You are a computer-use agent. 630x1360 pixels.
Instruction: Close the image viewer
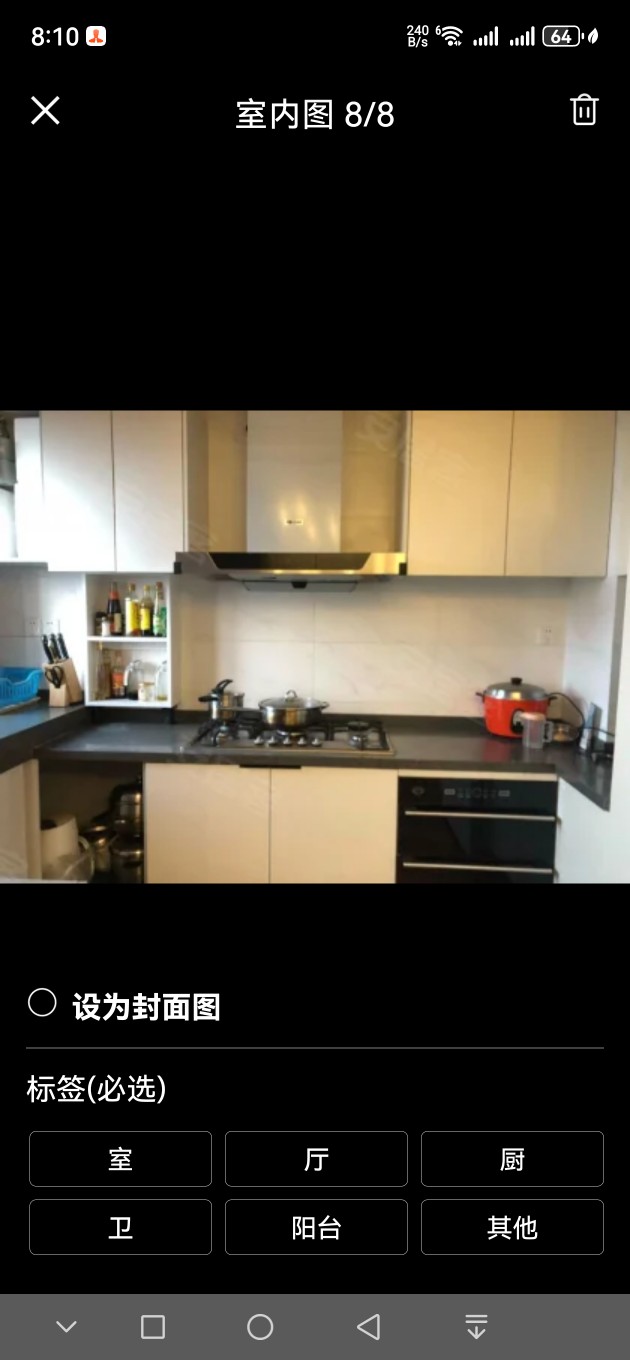45,111
